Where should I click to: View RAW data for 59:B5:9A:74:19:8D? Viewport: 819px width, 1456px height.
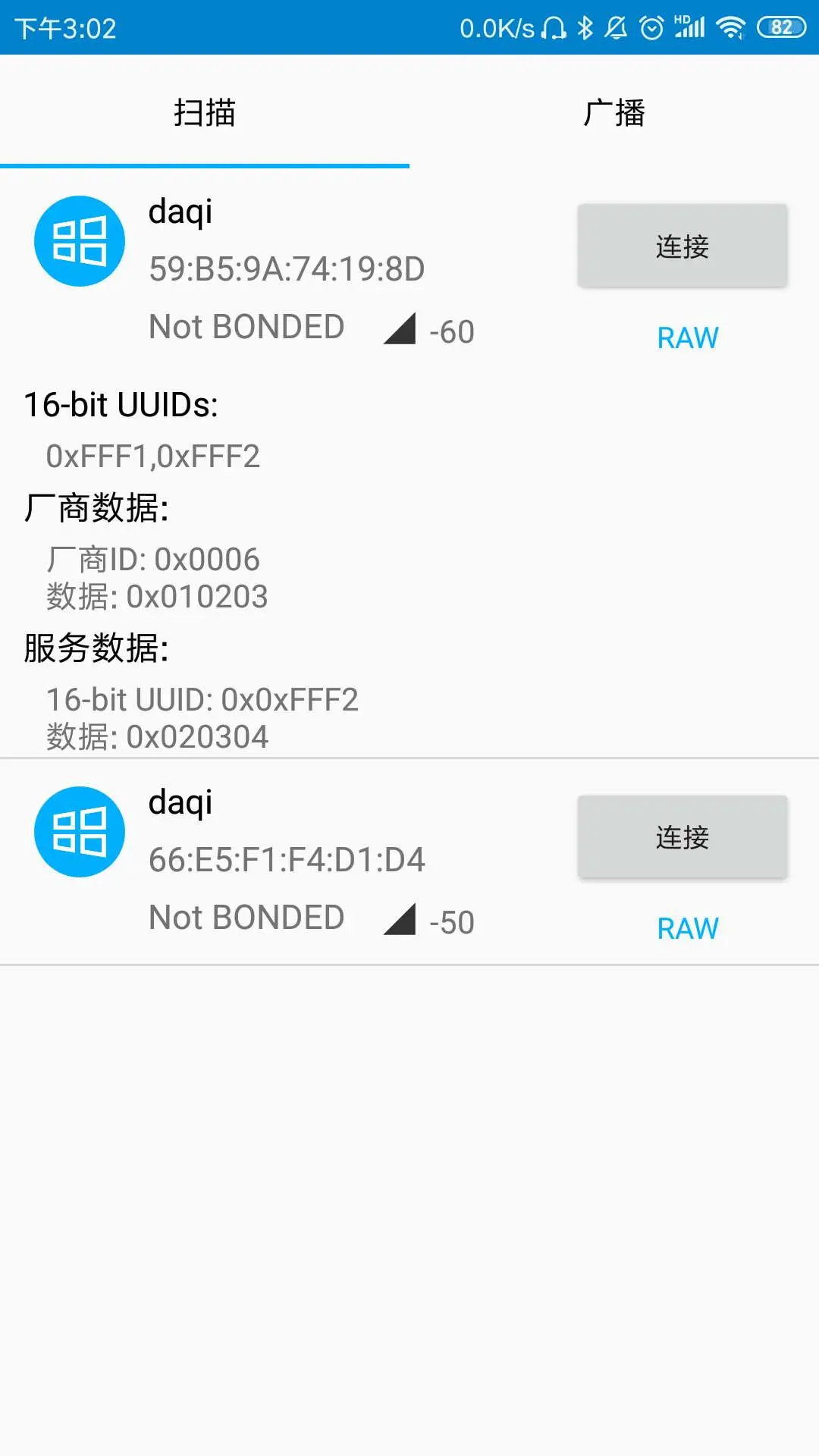coord(688,337)
